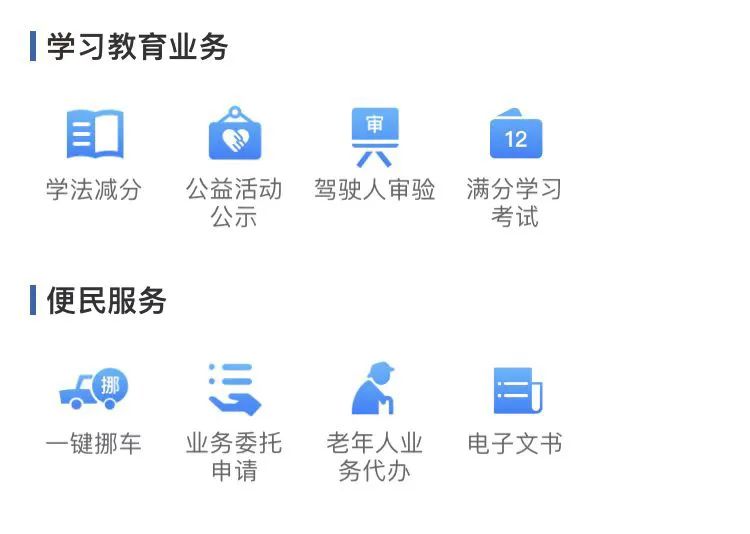Select 驾驶人审验 service

(x=375, y=155)
